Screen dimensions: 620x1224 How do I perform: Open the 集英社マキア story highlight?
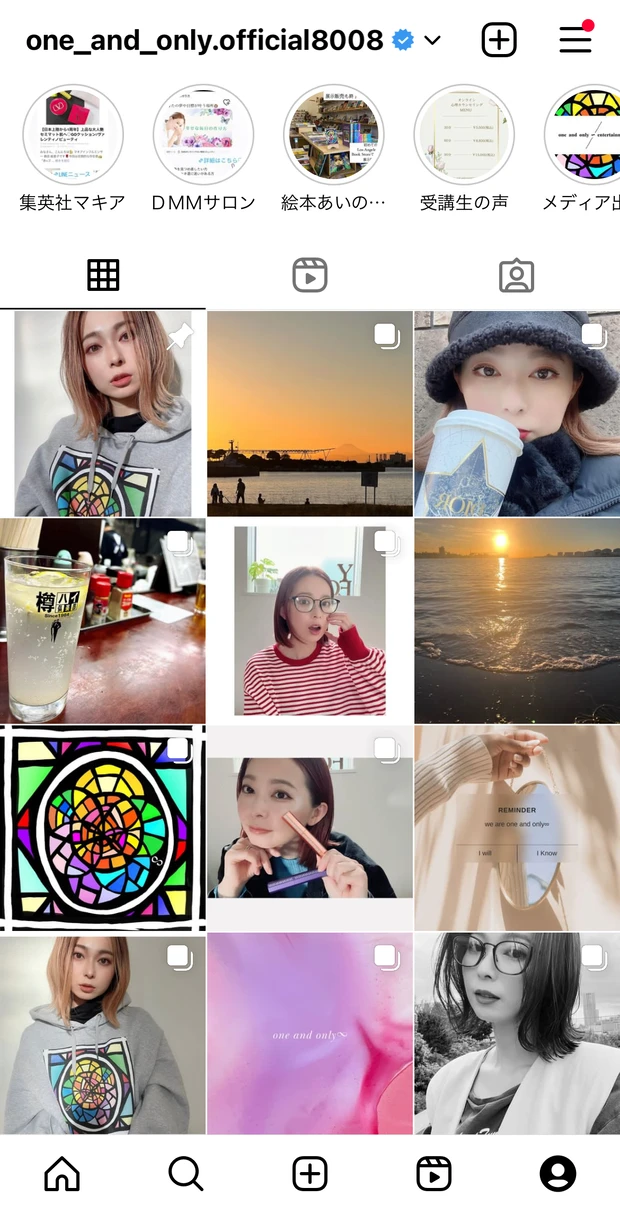point(73,135)
